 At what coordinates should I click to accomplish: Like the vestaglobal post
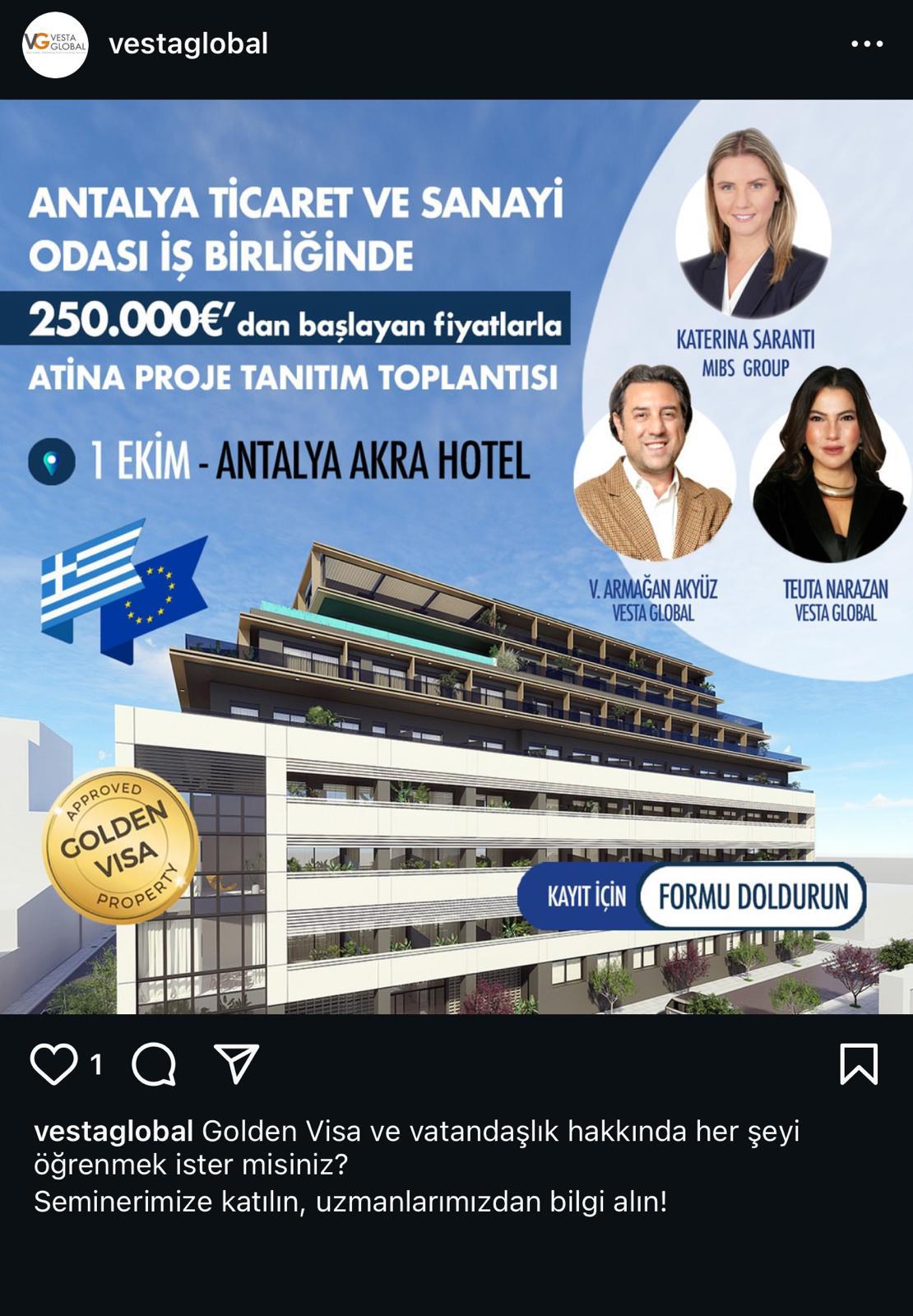tap(53, 1063)
